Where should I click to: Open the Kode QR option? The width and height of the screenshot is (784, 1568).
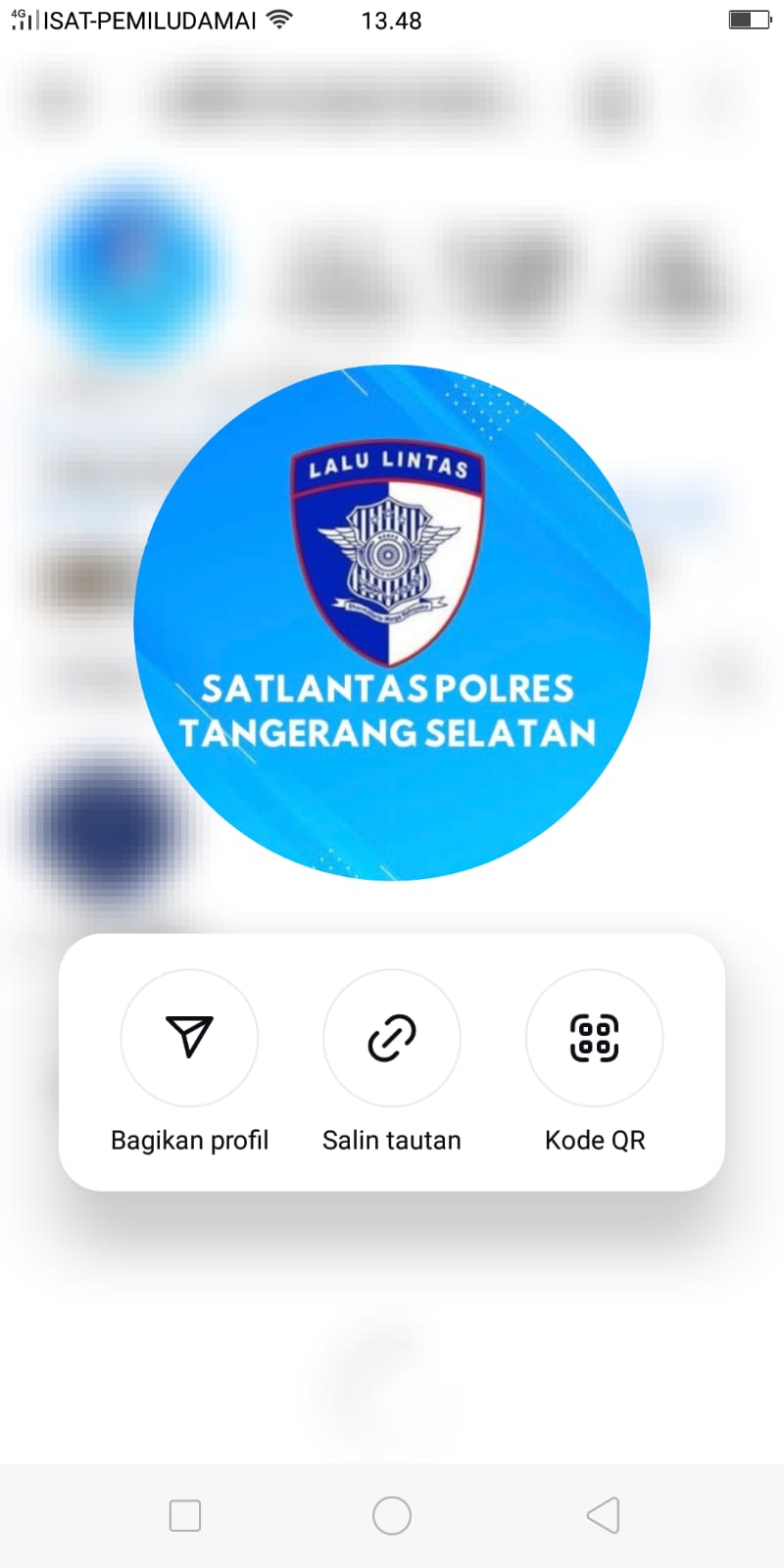(594, 1038)
